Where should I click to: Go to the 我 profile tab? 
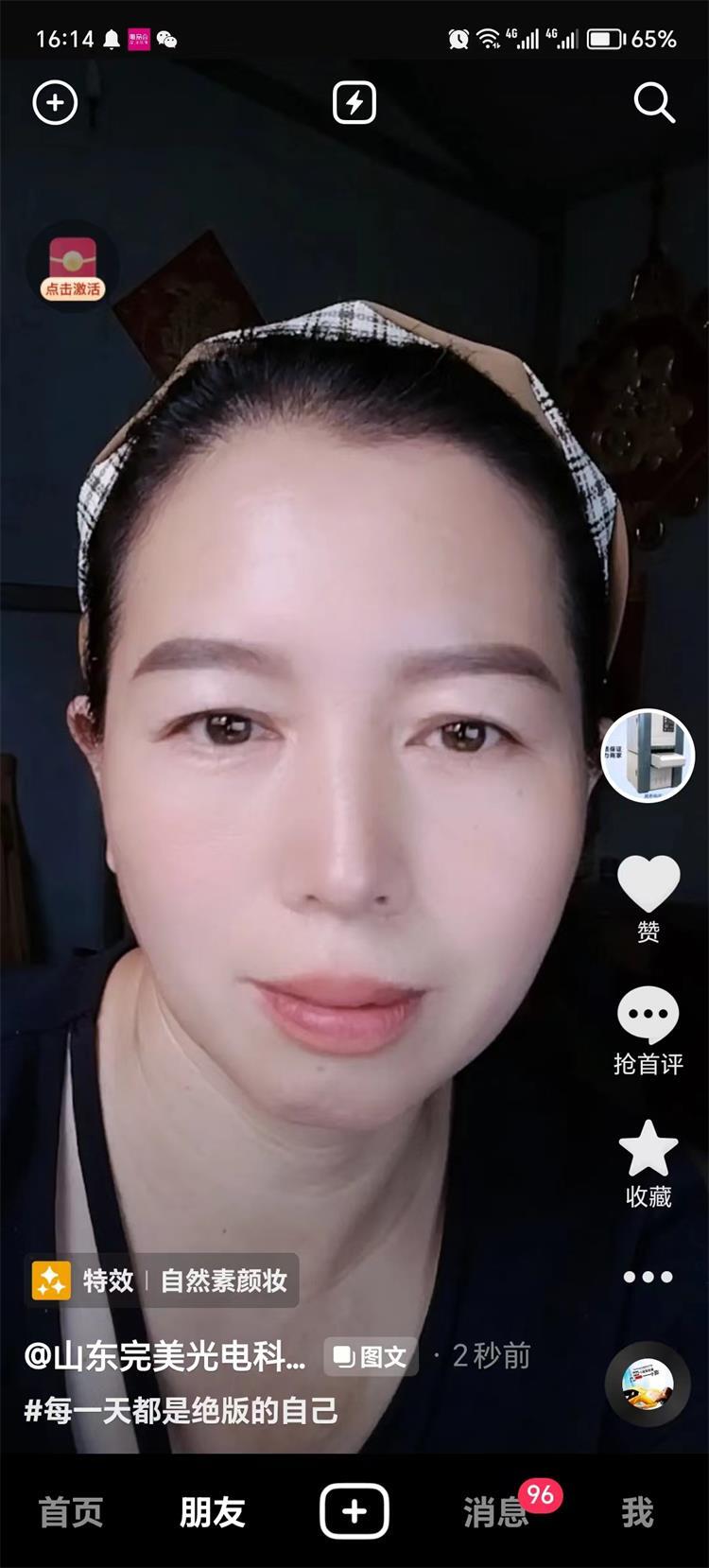coord(637,1511)
